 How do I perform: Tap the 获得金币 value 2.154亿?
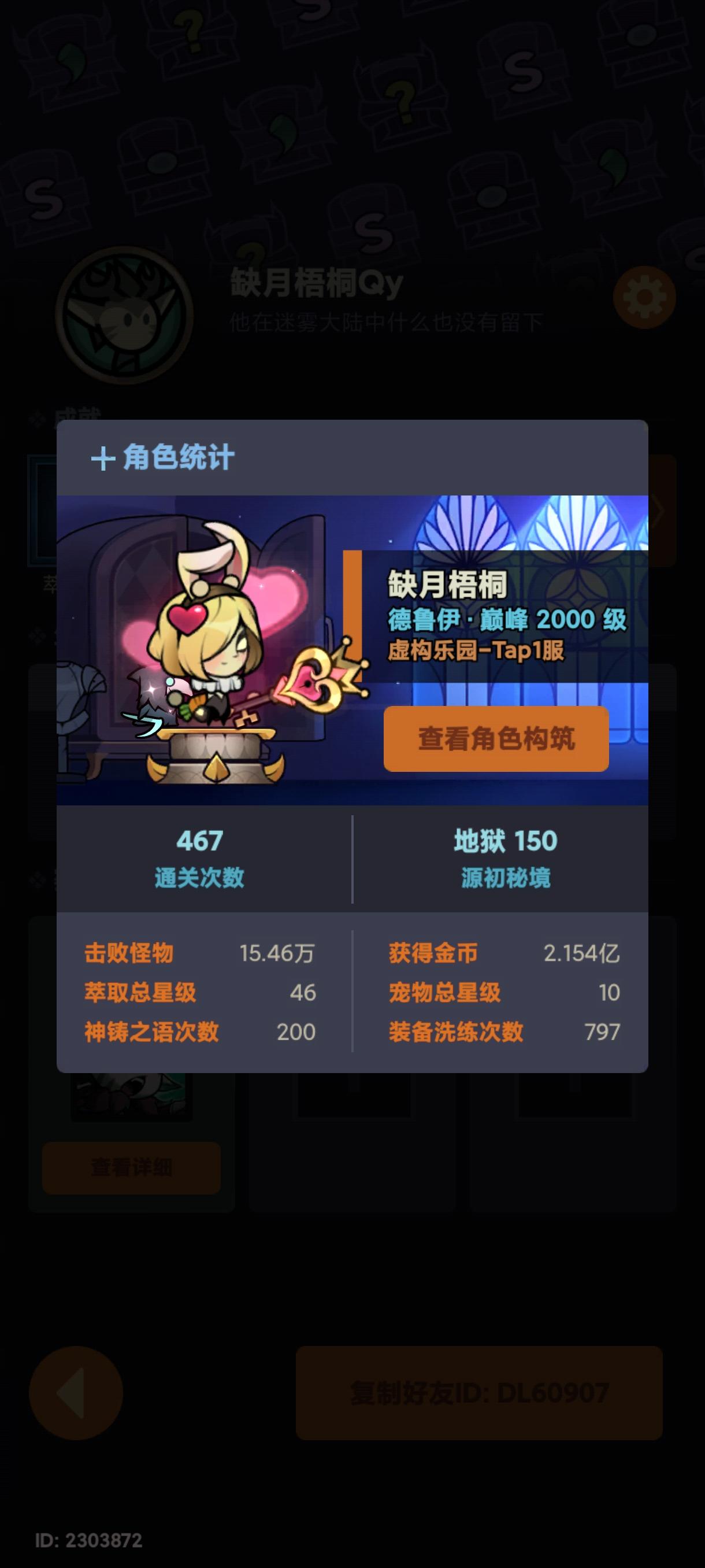[x=582, y=955]
